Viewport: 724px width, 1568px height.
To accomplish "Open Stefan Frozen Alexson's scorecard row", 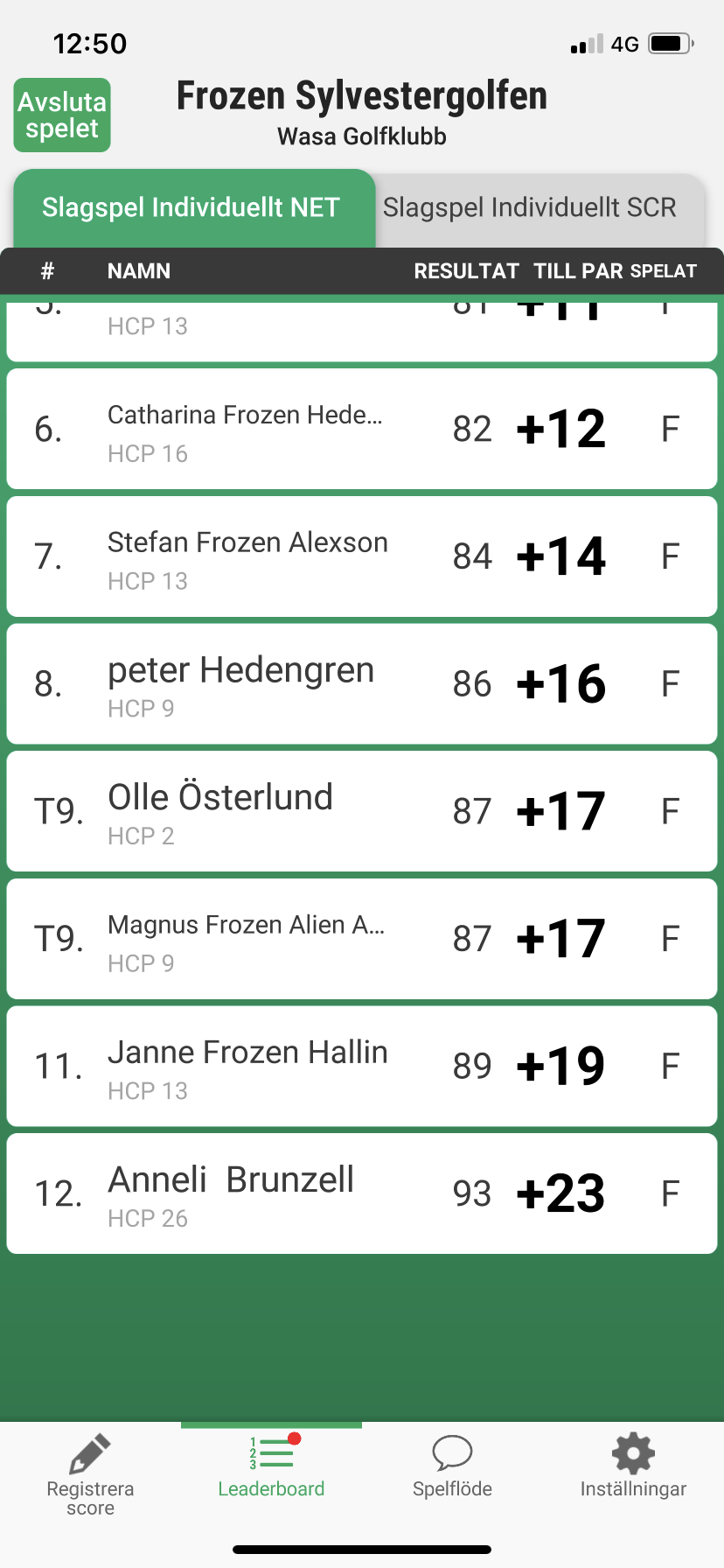I will coord(362,556).
